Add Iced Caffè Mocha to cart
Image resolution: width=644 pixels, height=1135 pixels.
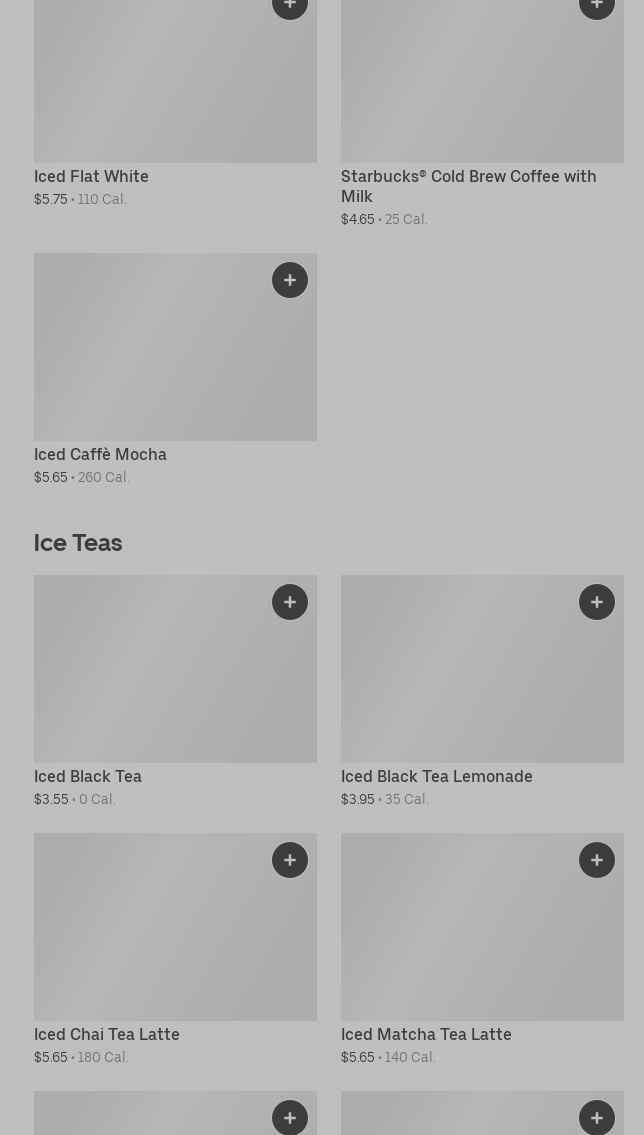pos(289,280)
